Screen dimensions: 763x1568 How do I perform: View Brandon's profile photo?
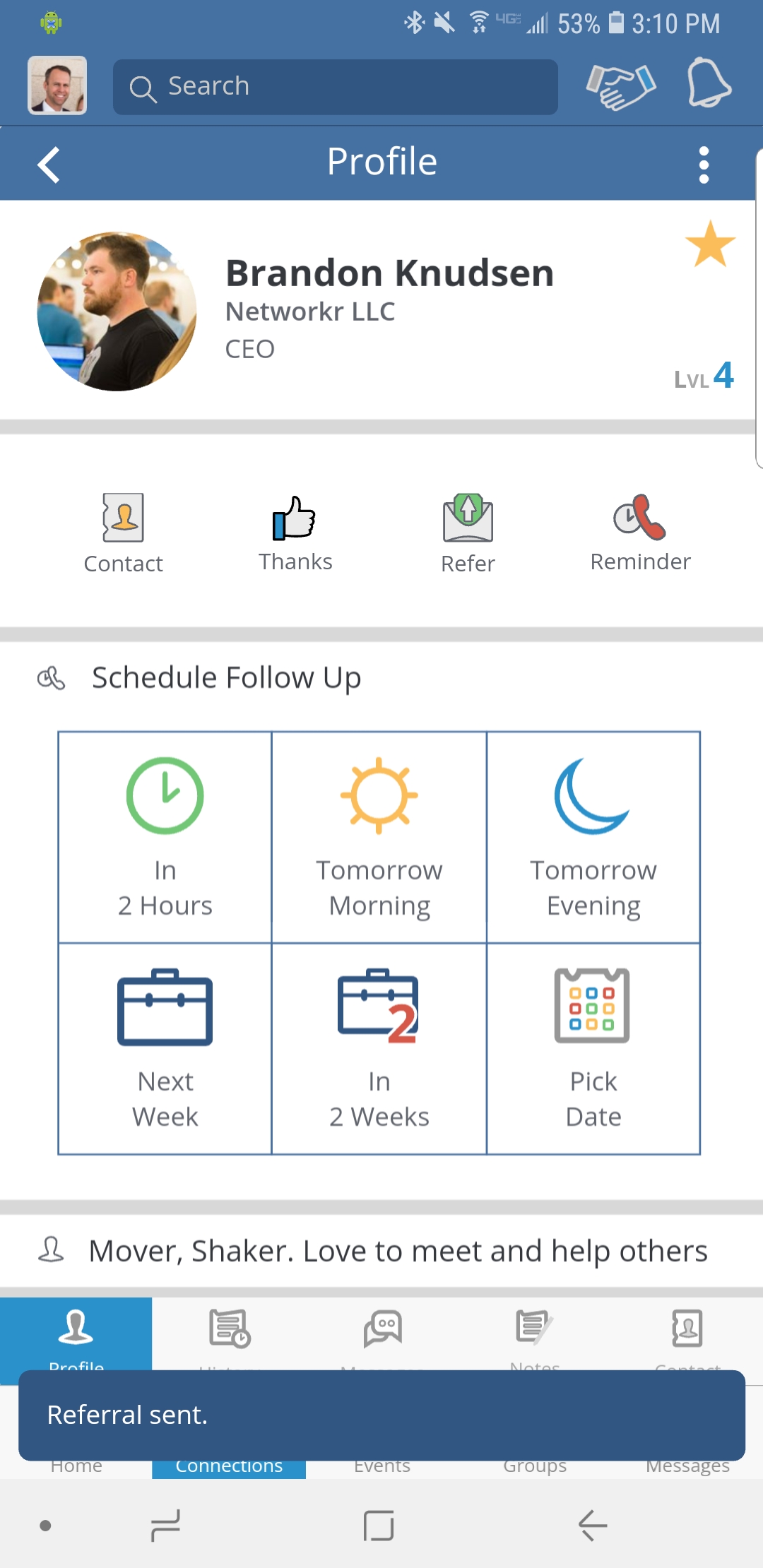(117, 311)
